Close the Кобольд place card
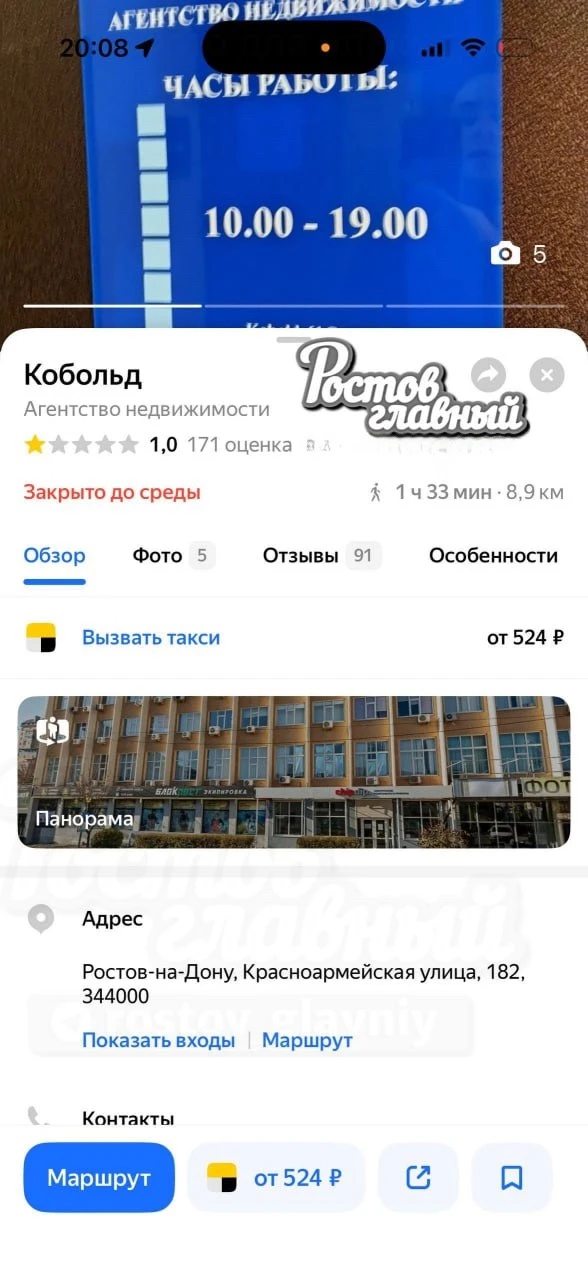Screen dimensions: 588x1280 tap(547, 376)
